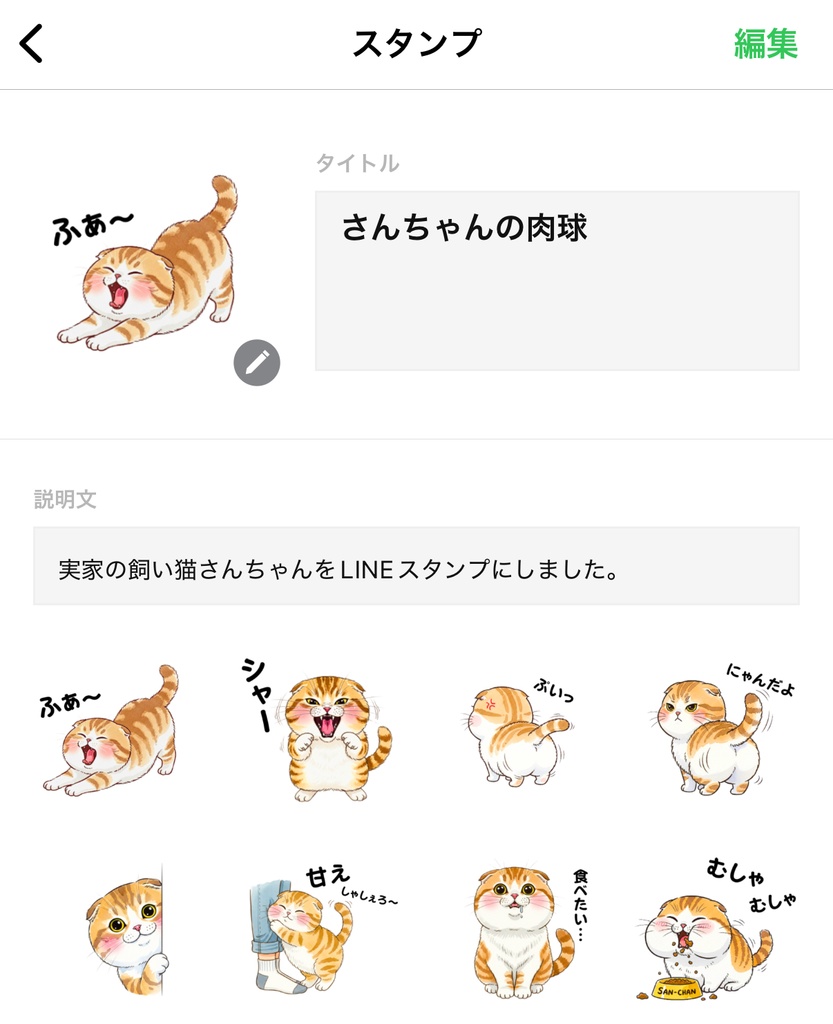
Task: Go back using the top-left arrow
Action: 32,44
